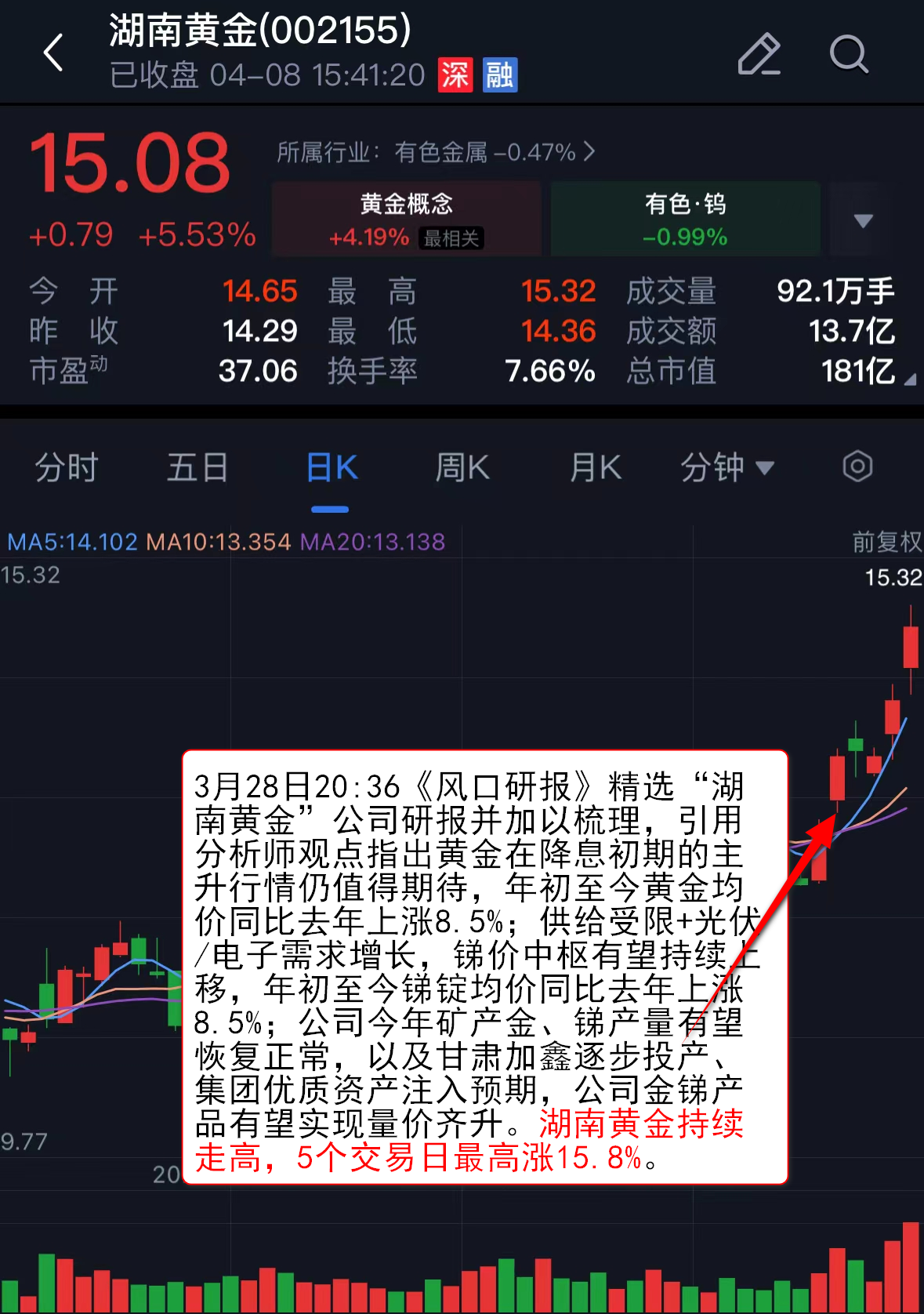
Task: Switch to the 月K chart tab
Action: [595, 468]
